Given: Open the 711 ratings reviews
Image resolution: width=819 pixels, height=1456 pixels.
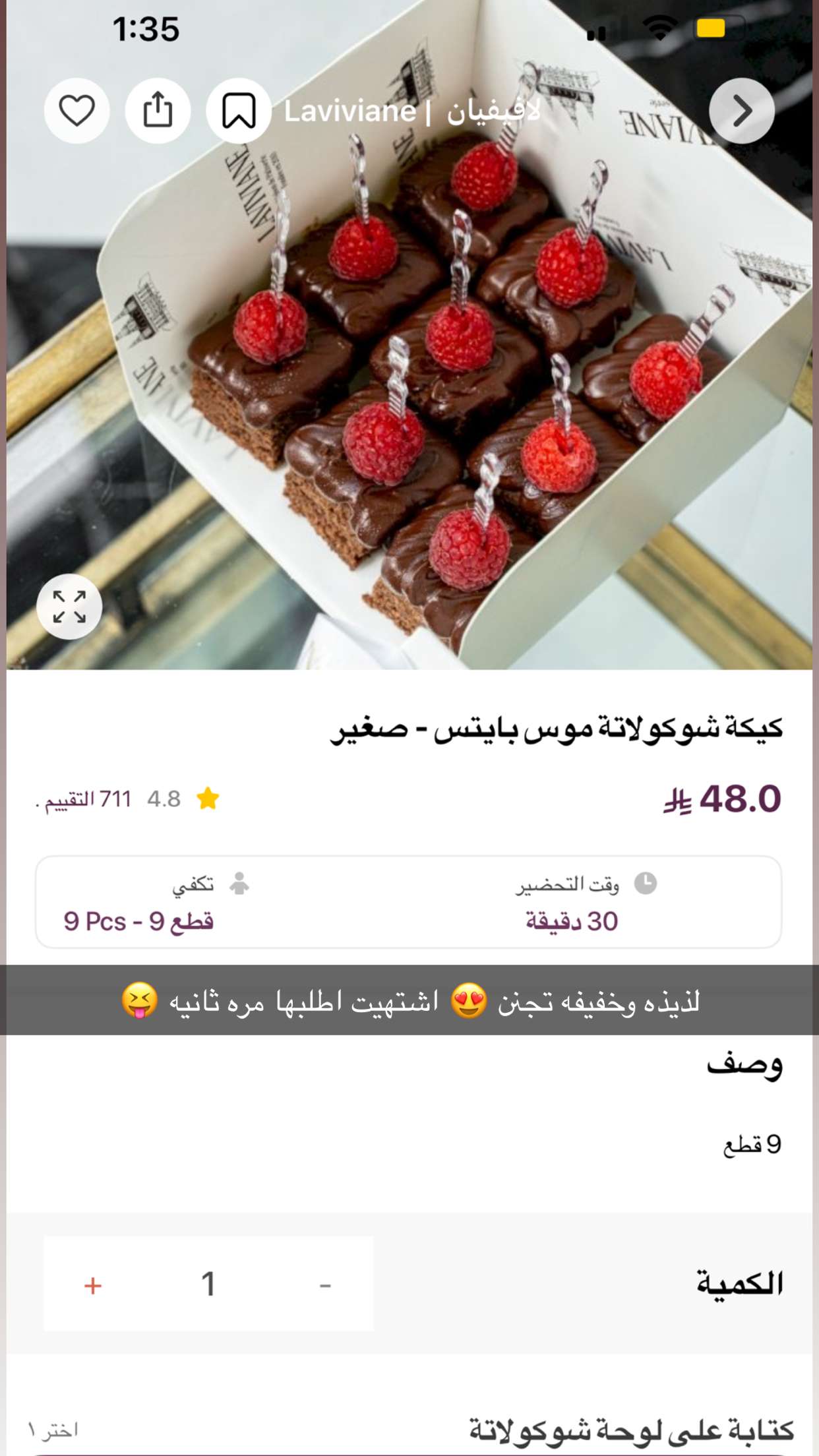Looking at the screenshot, I should click(x=84, y=799).
